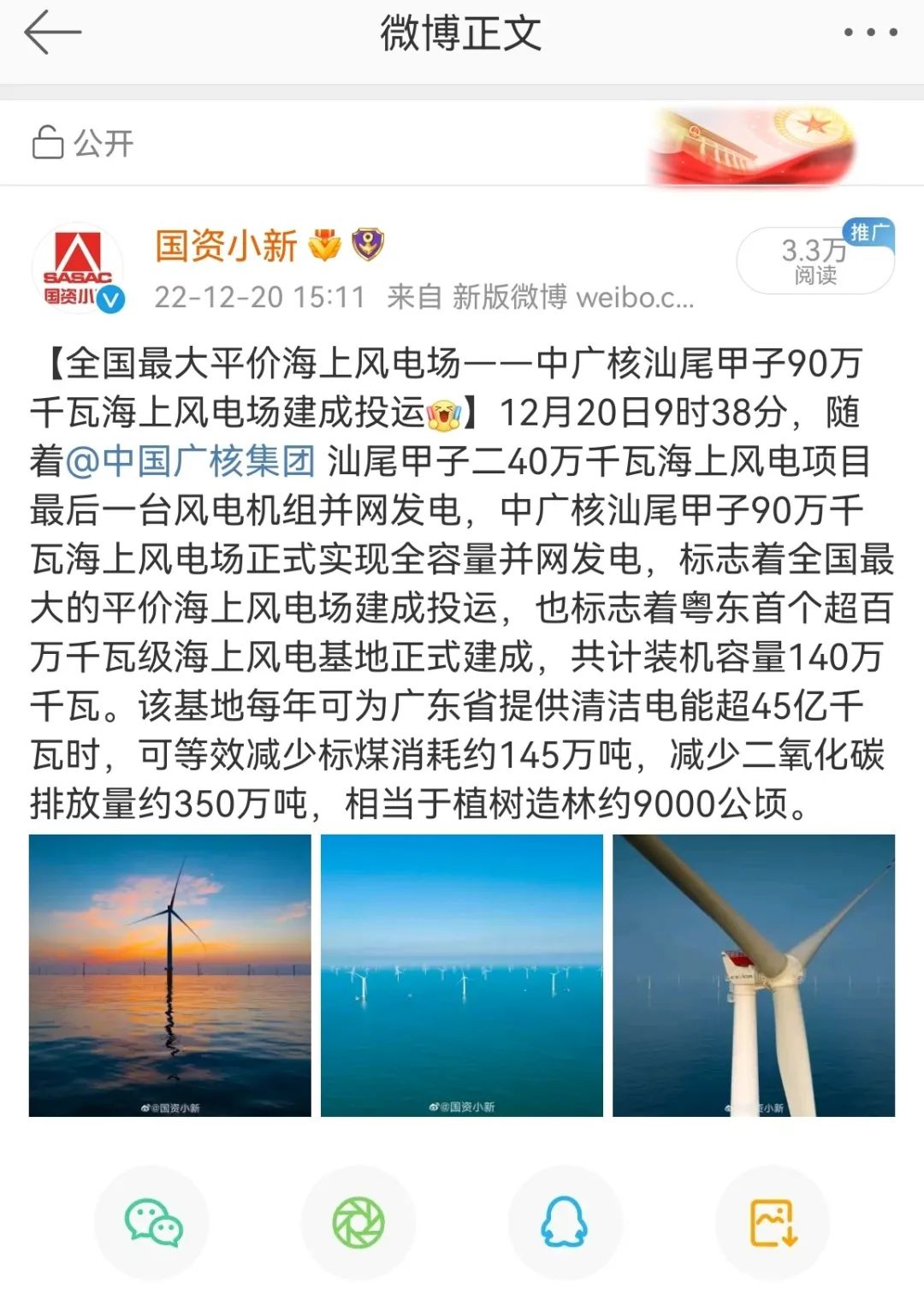Open the three-dot overflow menu
The height and width of the screenshot is (1295, 924).
pyautogui.click(x=870, y=33)
